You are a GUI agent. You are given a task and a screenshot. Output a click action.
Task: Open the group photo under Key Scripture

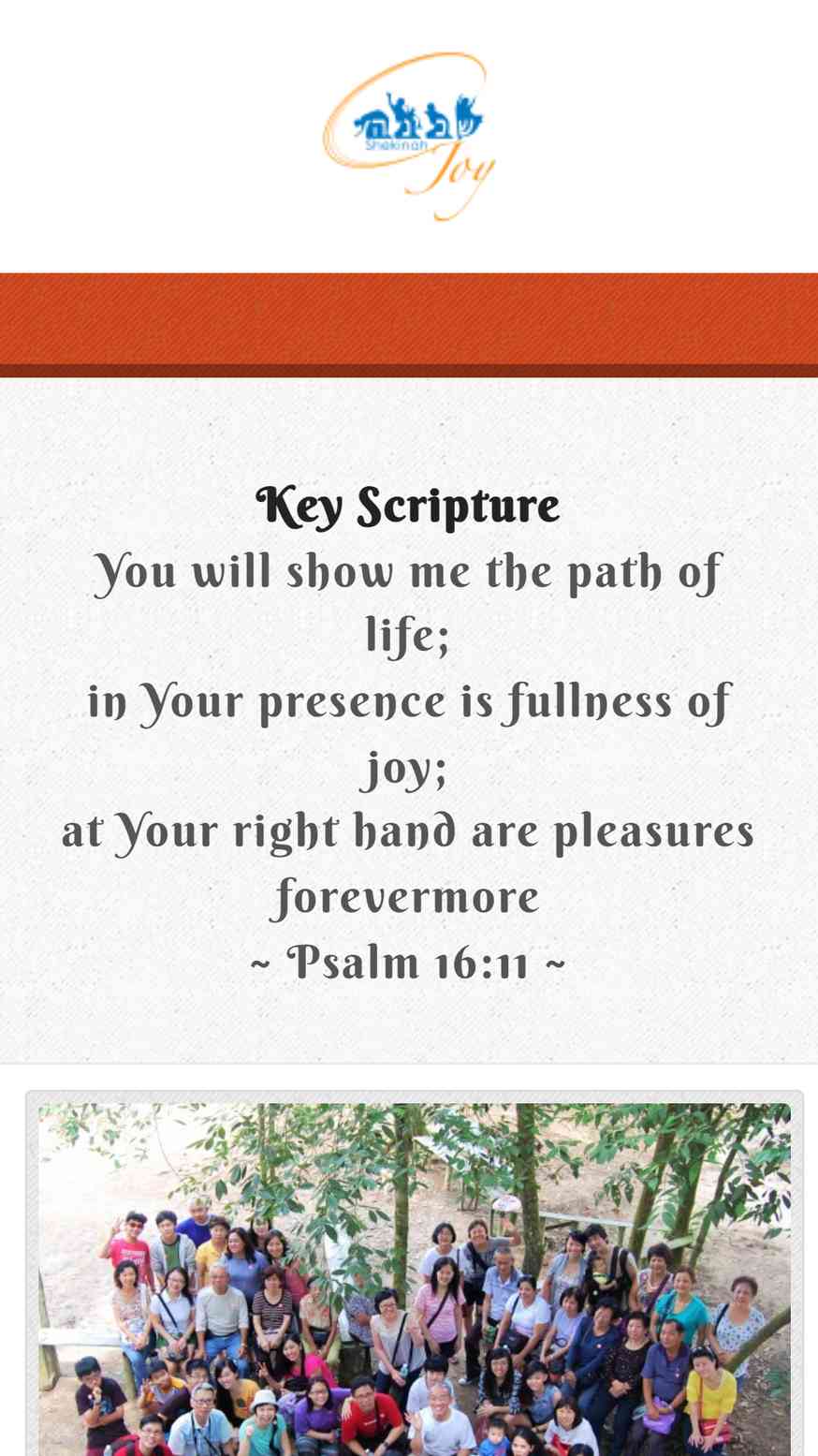pos(414,1279)
